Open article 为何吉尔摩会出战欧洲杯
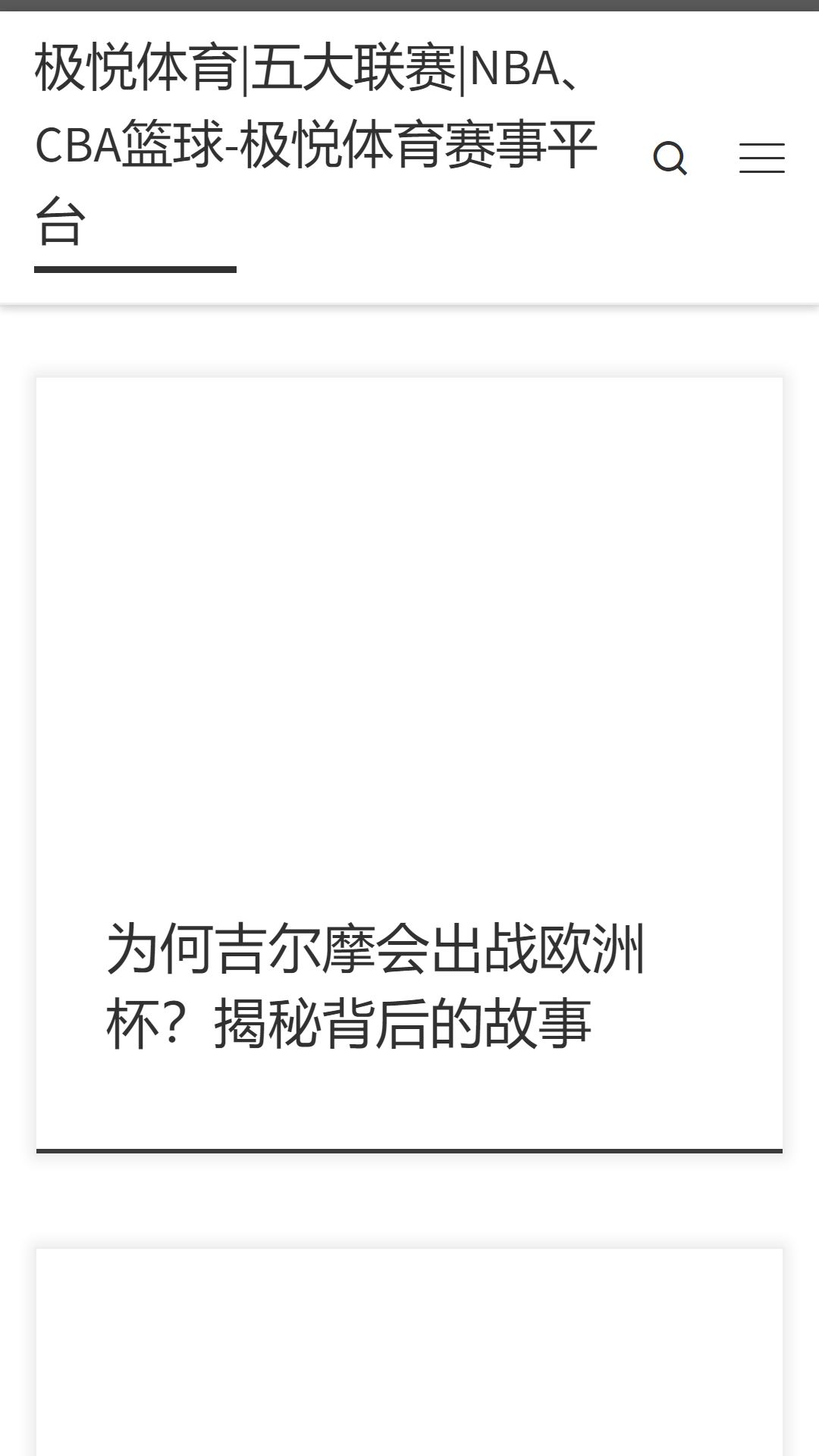 [375, 985]
